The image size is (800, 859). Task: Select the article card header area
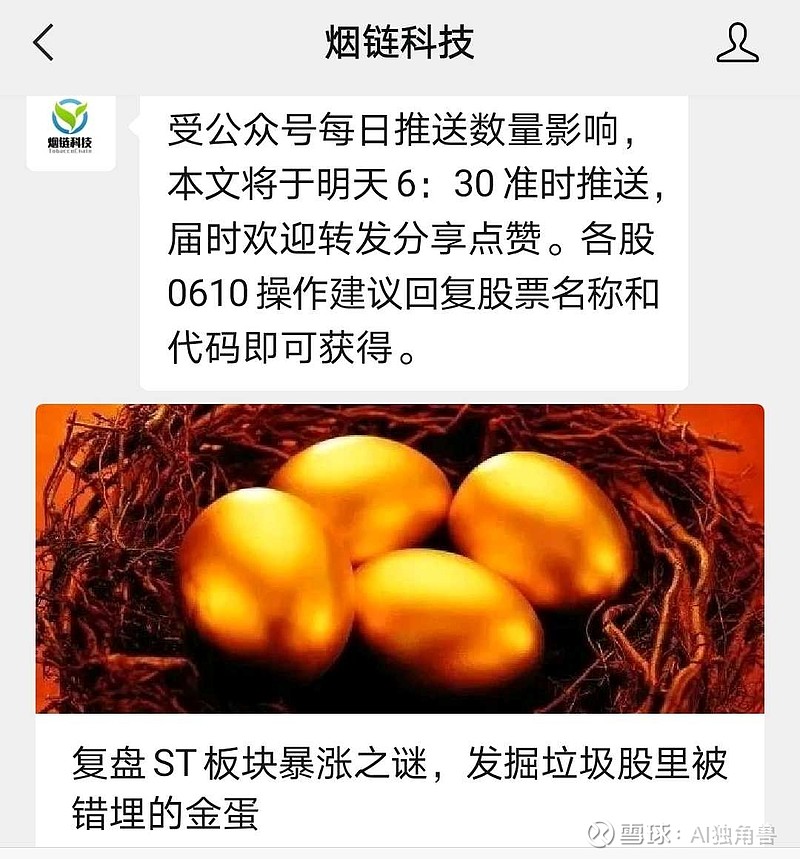click(x=400, y=430)
